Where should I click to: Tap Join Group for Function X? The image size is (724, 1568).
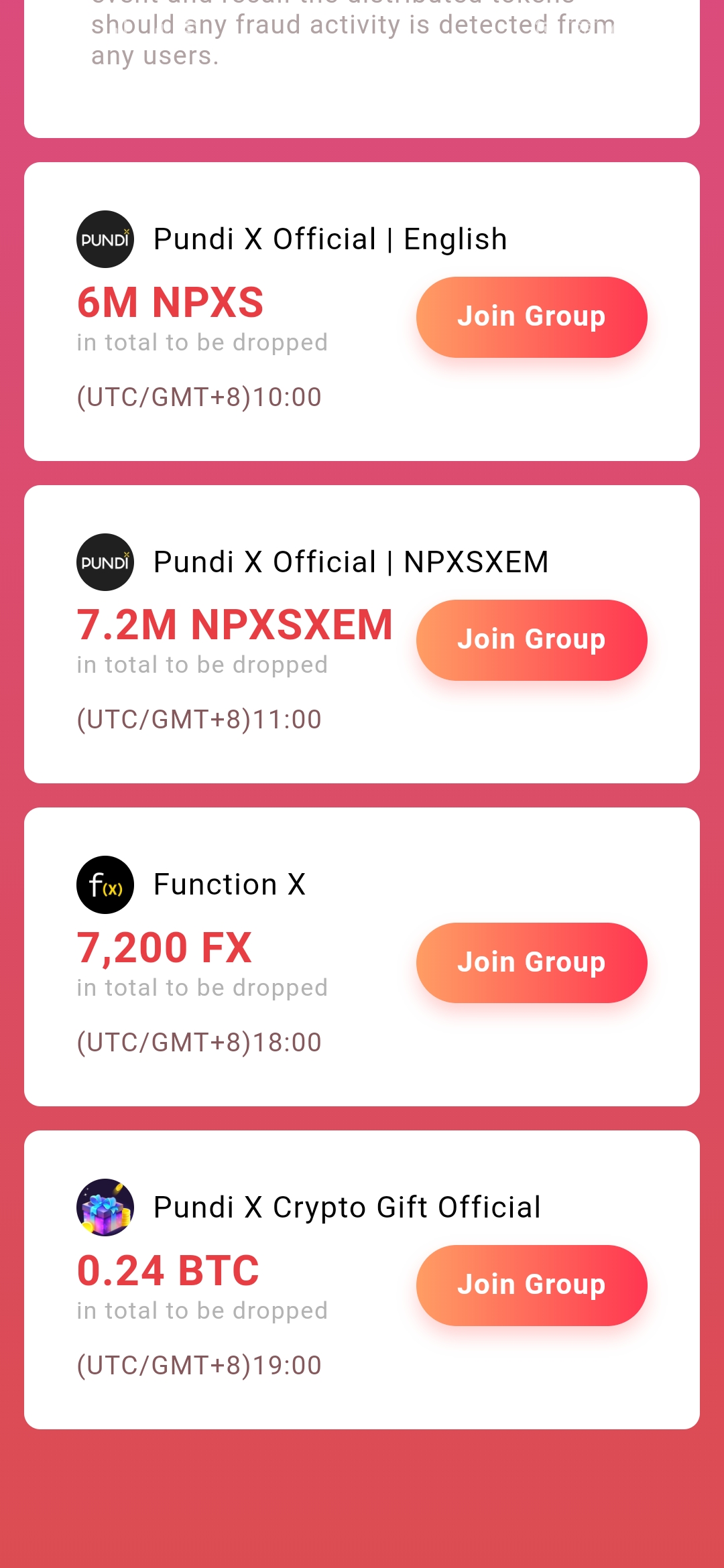click(x=531, y=963)
